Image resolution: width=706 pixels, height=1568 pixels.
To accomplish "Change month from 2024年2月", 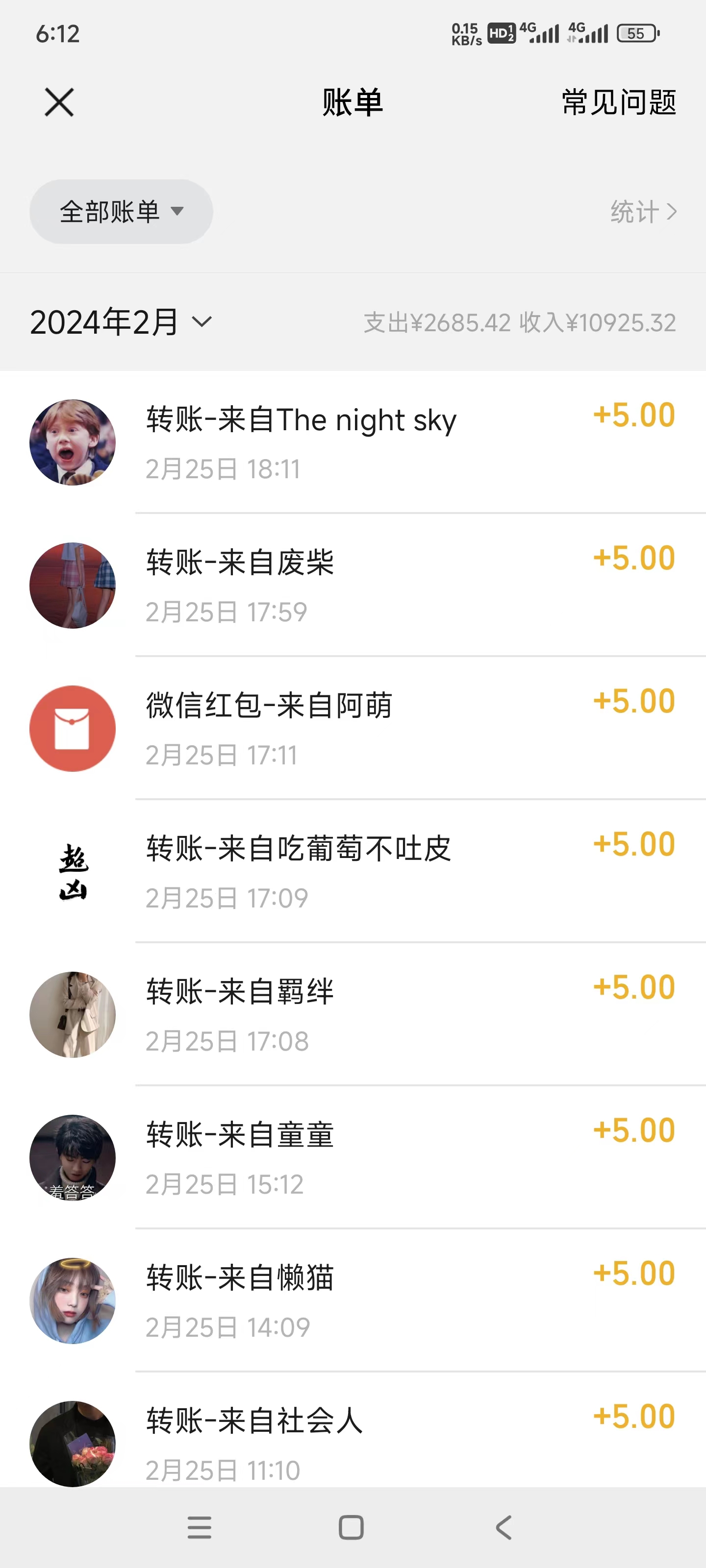I will (121, 322).
